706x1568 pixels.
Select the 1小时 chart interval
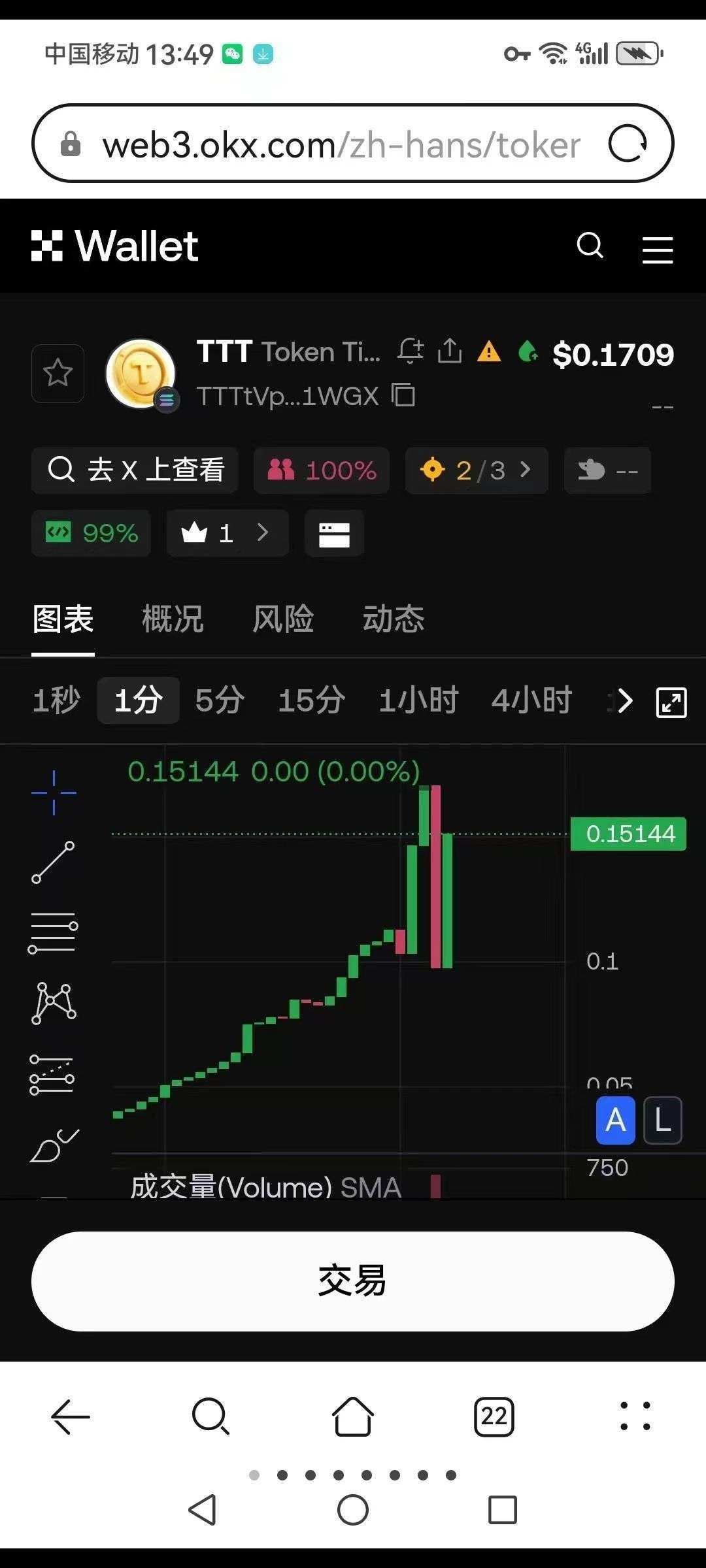(418, 700)
